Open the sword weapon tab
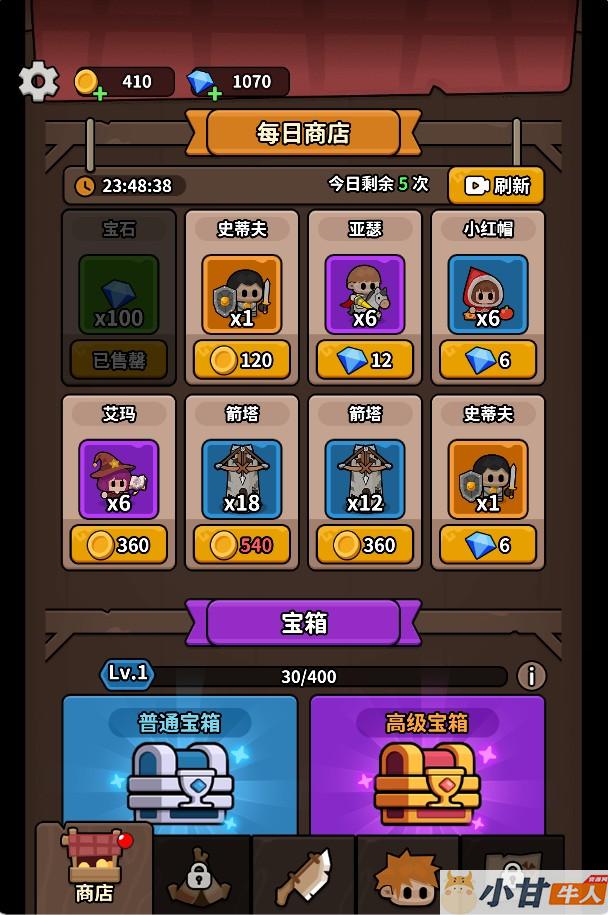This screenshot has height=915, width=608. pos(302,876)
